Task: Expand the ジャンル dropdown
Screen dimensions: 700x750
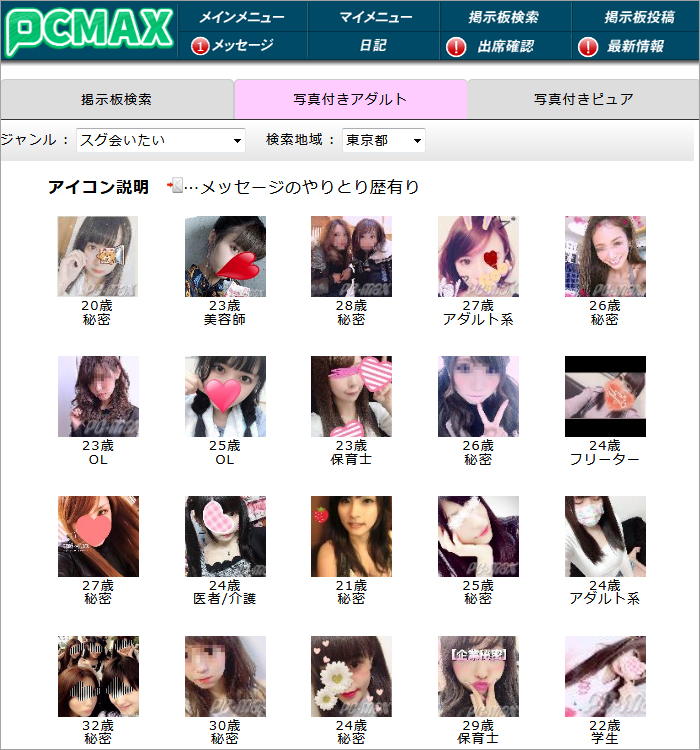Action: coord(161,141)
